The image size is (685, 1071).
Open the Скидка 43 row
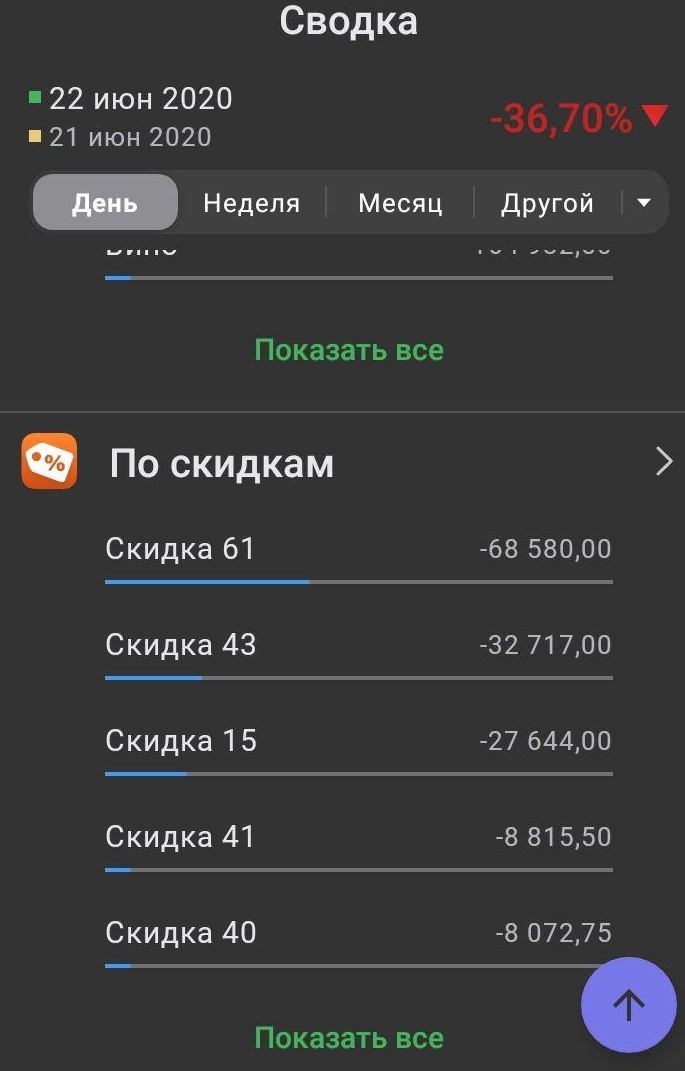tap(358, 646)
